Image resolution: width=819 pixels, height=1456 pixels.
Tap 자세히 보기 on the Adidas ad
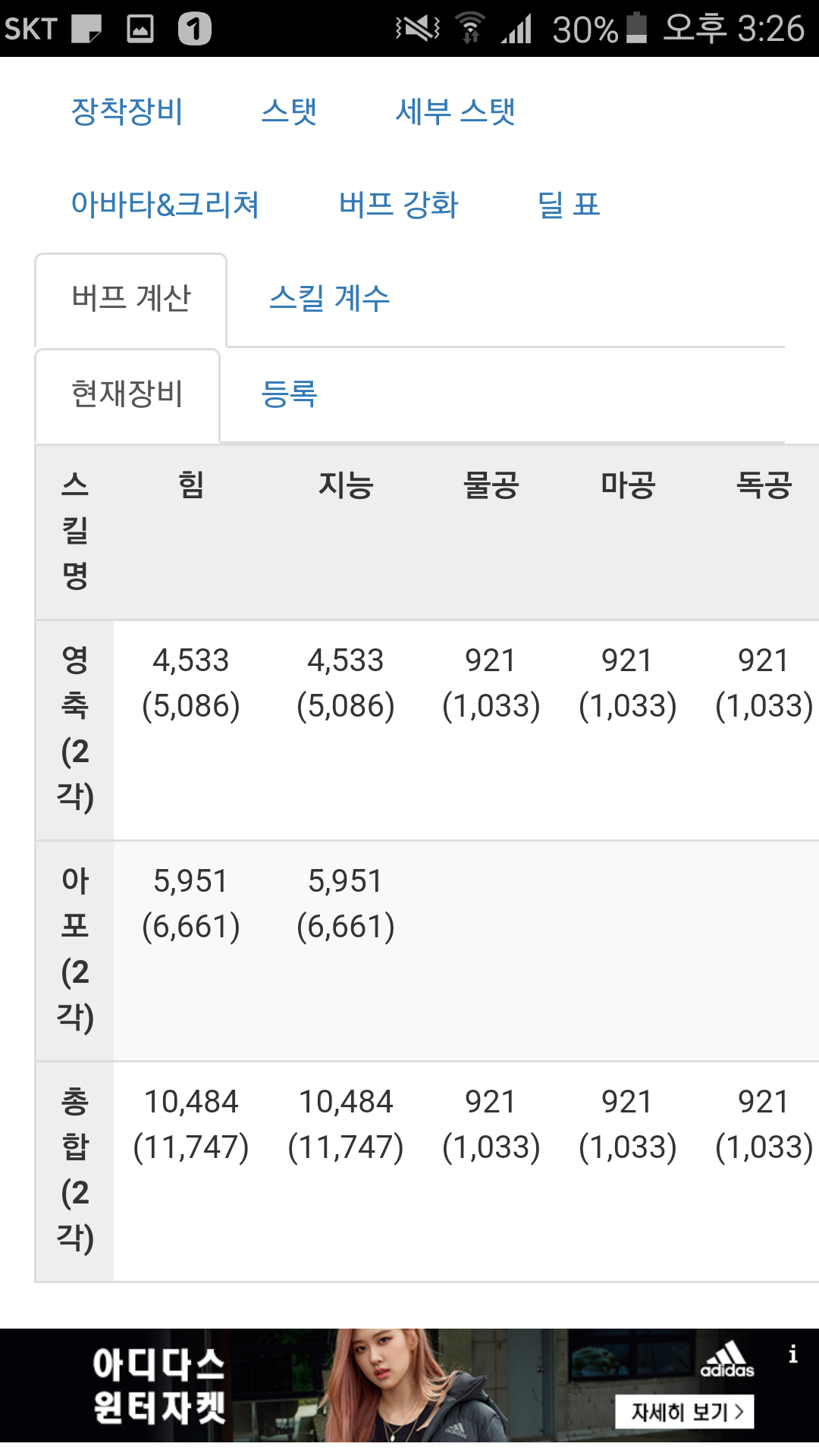(x=684, y=1412)
